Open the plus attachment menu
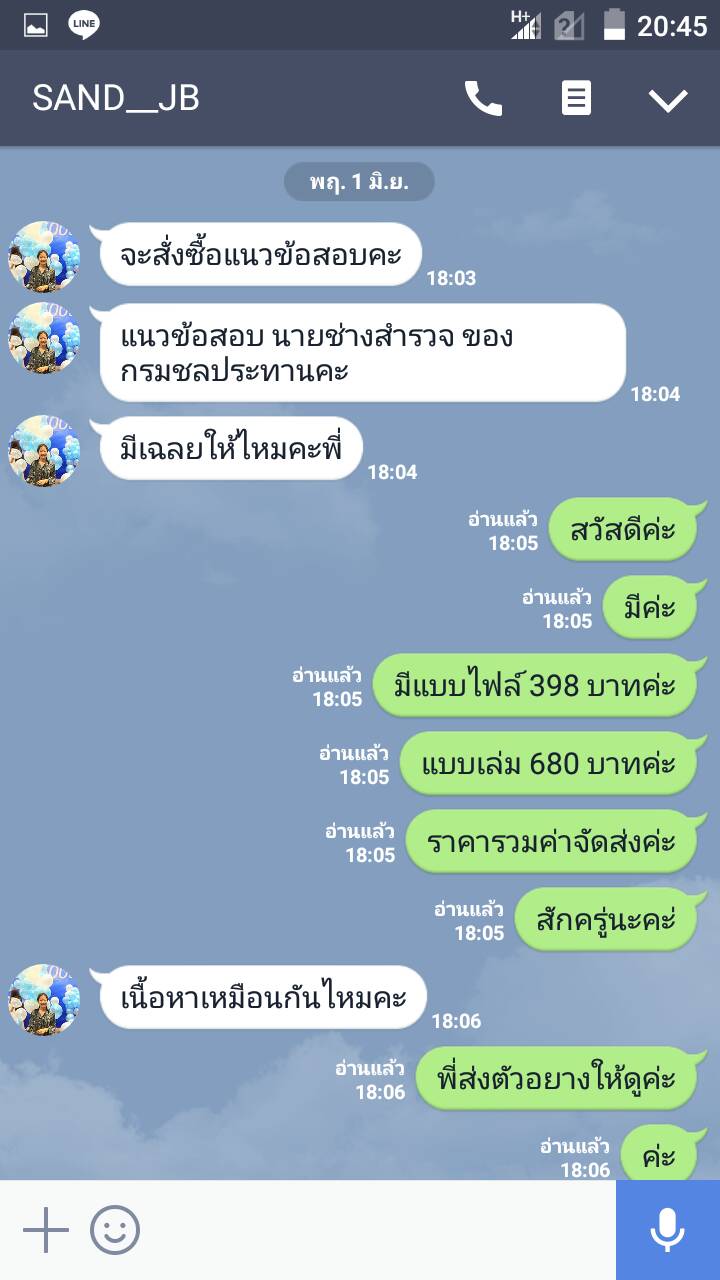Image resolution: width=720 pixels, height=1280 pixels. [46, 1230]
